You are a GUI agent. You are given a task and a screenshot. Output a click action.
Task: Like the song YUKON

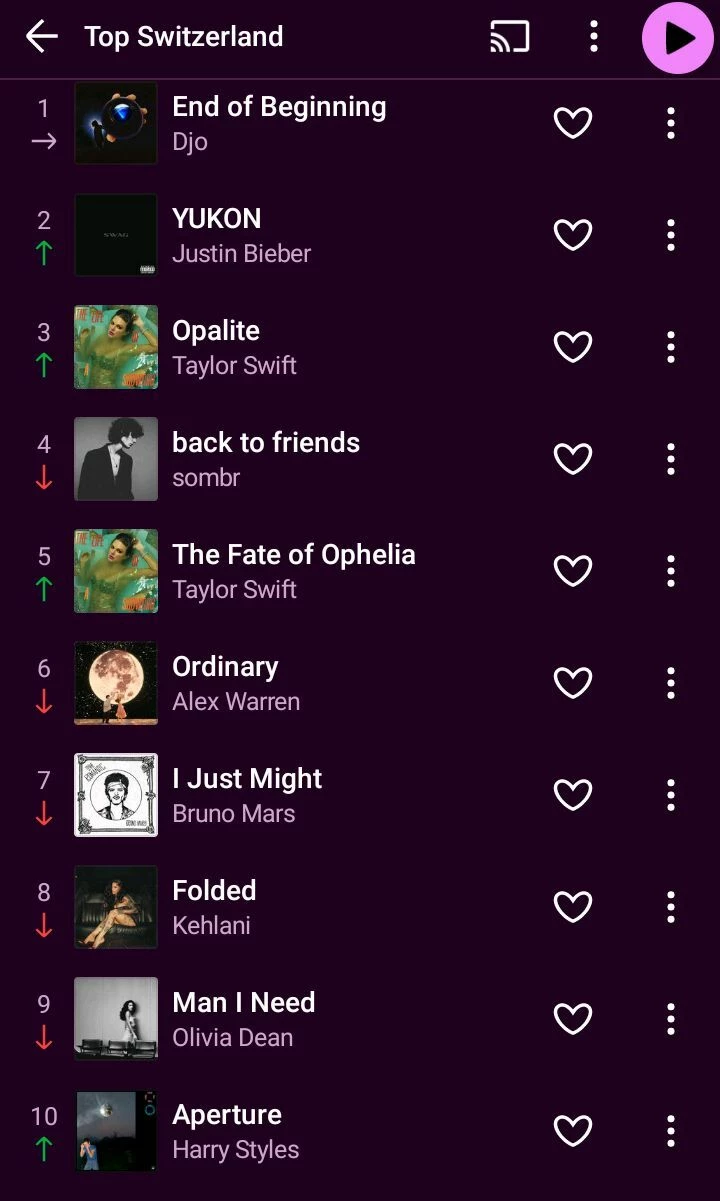[x=573, y=235]
